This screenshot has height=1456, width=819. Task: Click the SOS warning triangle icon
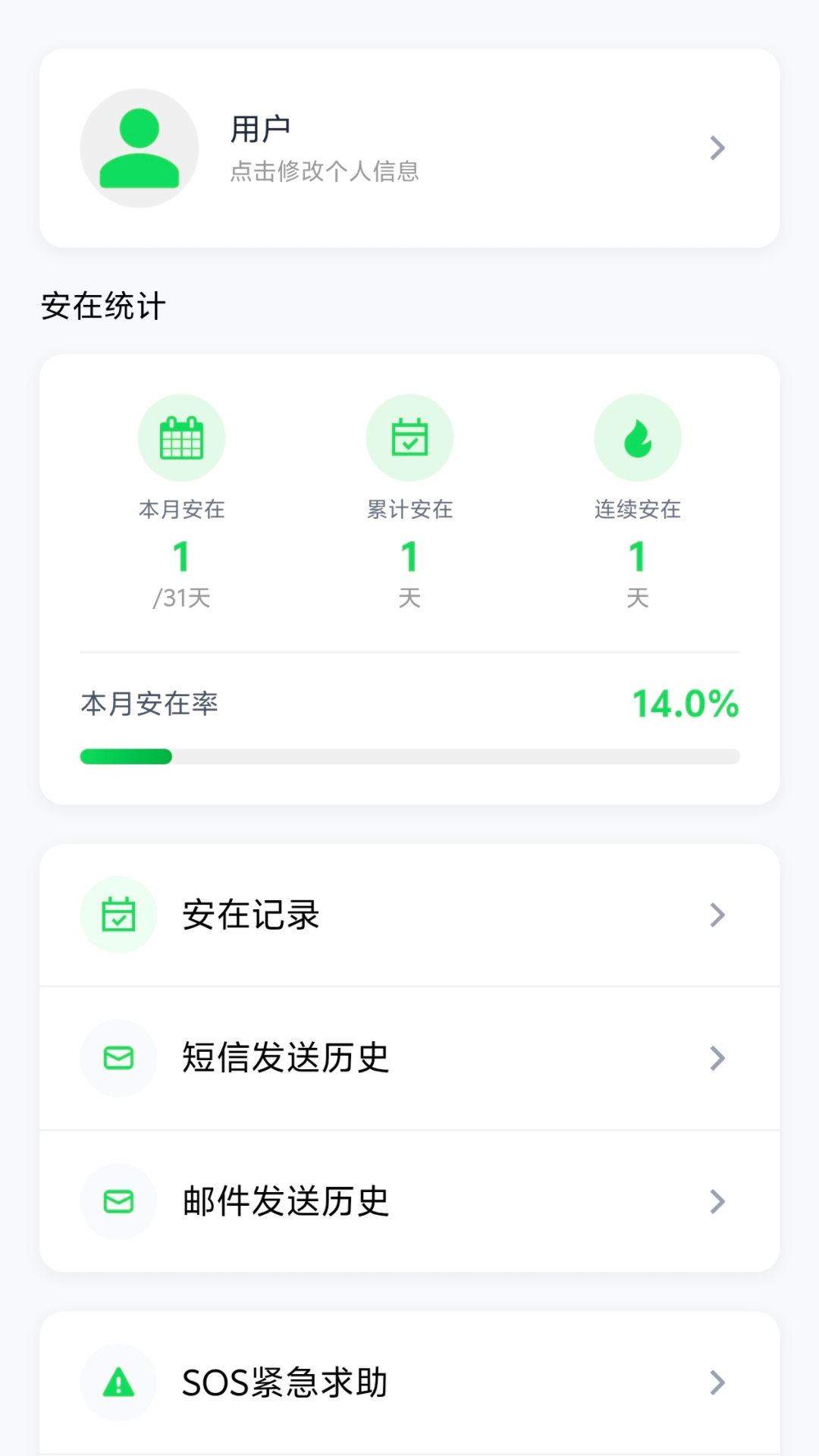coord(118,1382)
